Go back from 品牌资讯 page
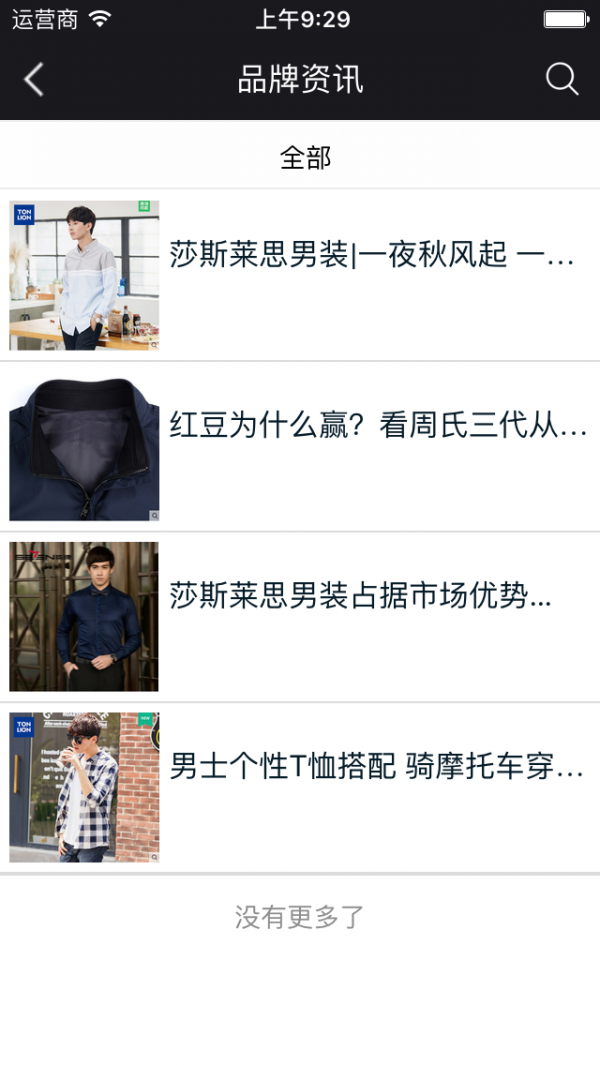Screen dimensions: 600x1065 pos(34,79)
